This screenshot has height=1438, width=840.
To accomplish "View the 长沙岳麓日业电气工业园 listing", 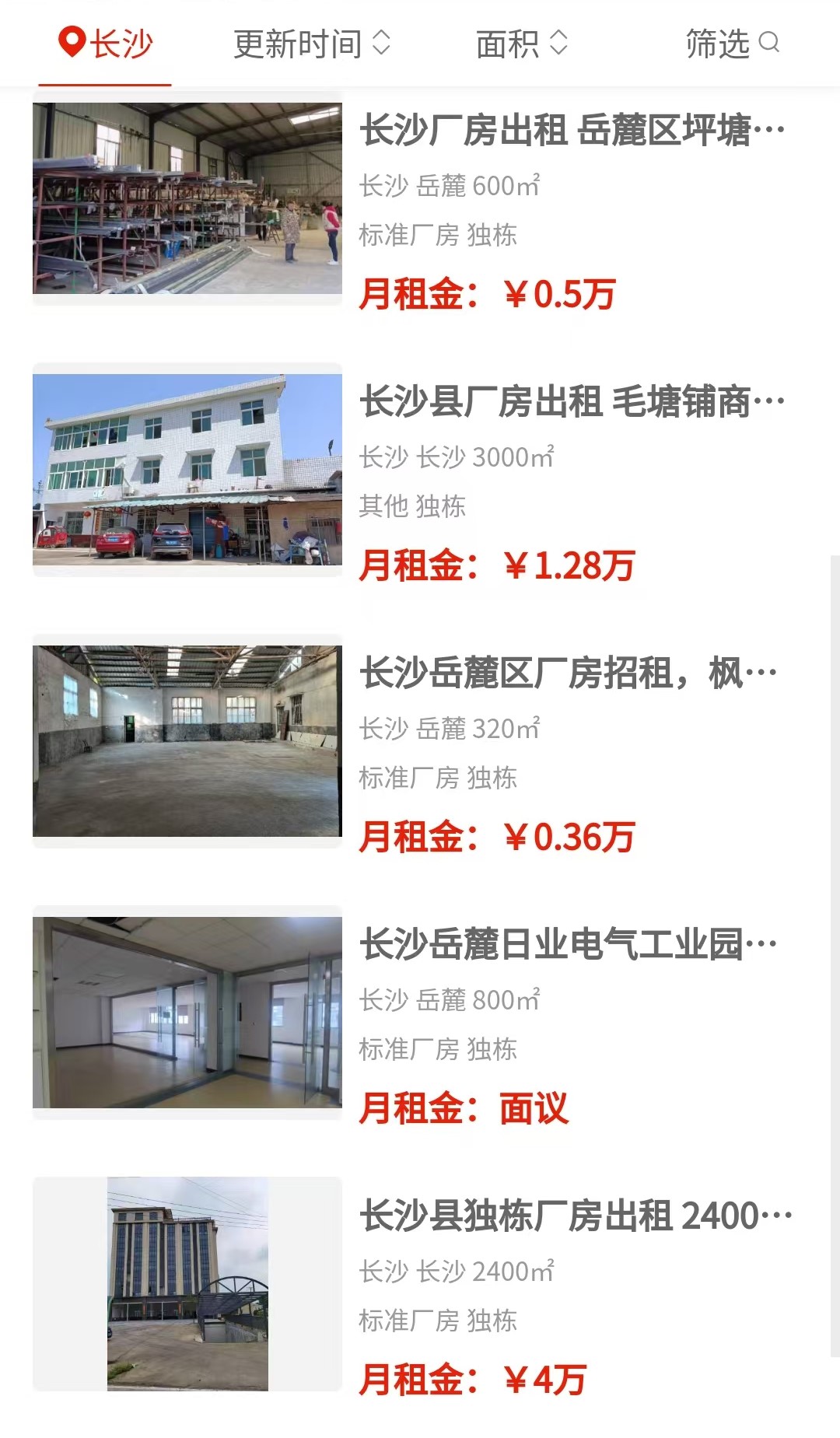I will 568,945.
